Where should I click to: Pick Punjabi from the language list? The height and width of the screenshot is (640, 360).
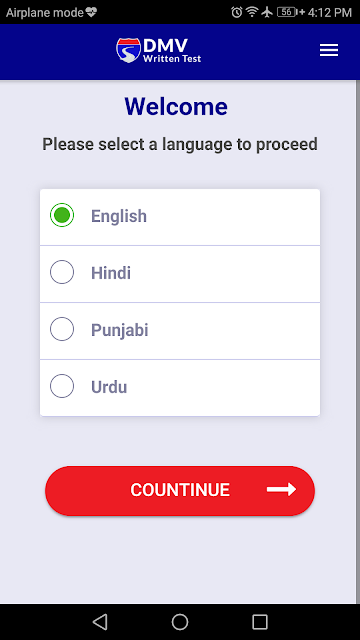[x=180, y=331]
